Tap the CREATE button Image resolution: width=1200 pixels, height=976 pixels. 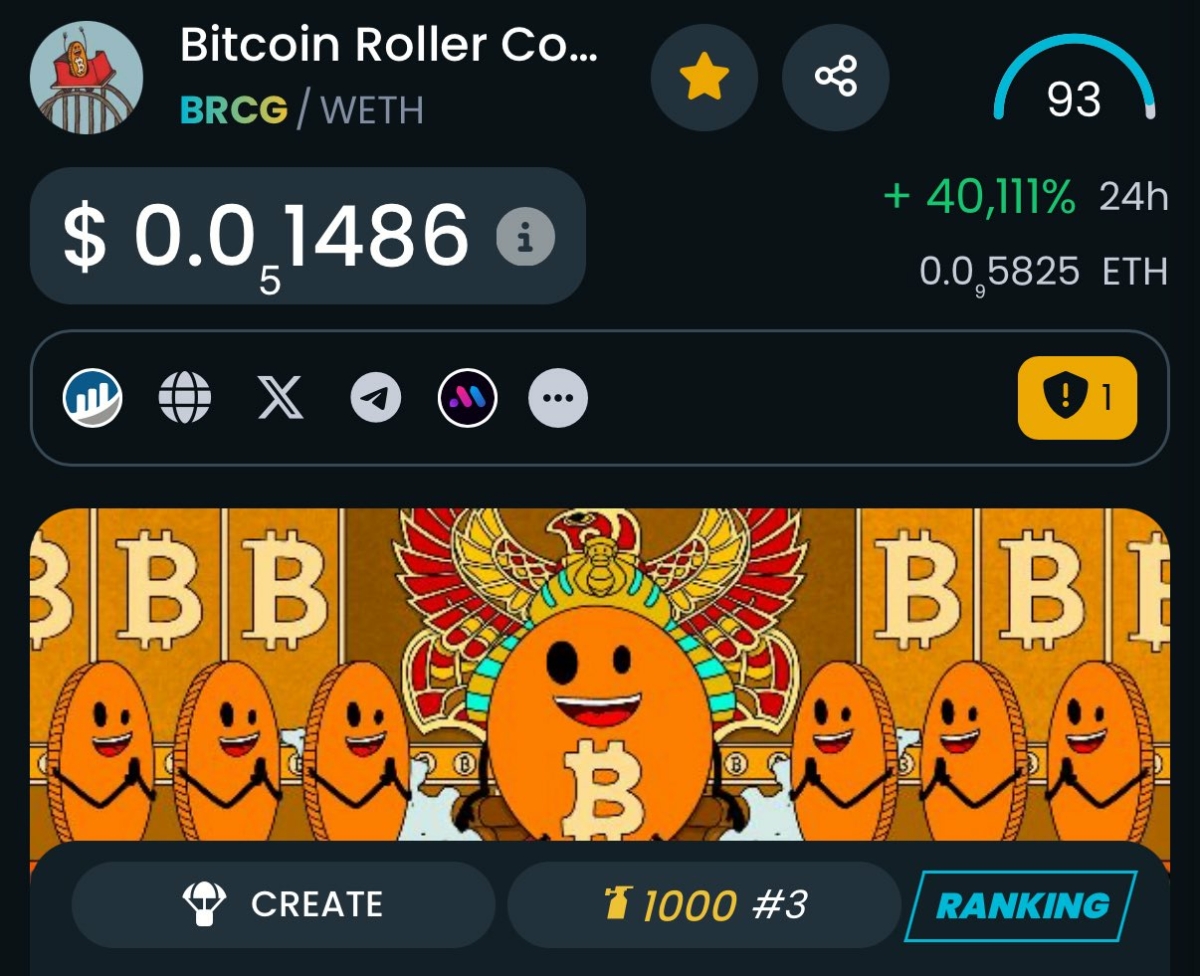(283, 904)
